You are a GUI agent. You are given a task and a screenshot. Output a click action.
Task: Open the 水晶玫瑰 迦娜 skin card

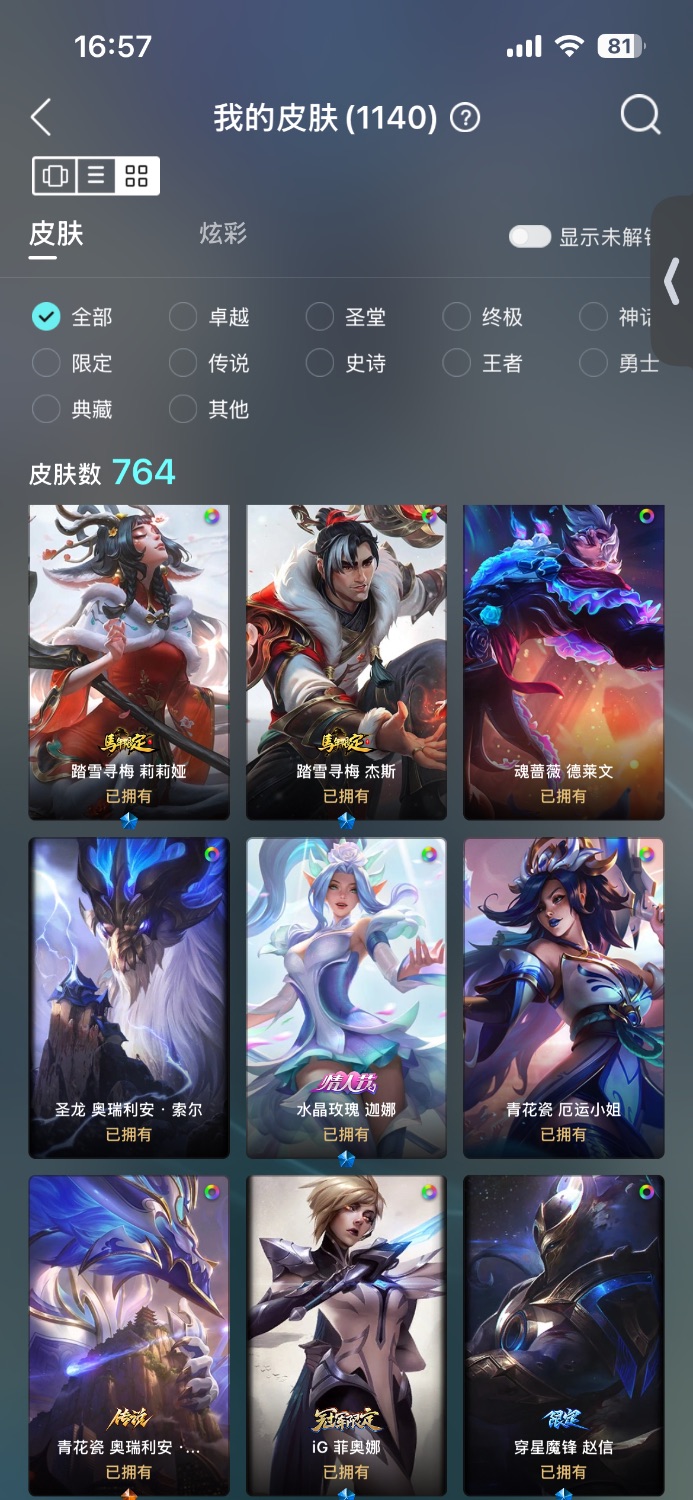[x=346, y=997]
